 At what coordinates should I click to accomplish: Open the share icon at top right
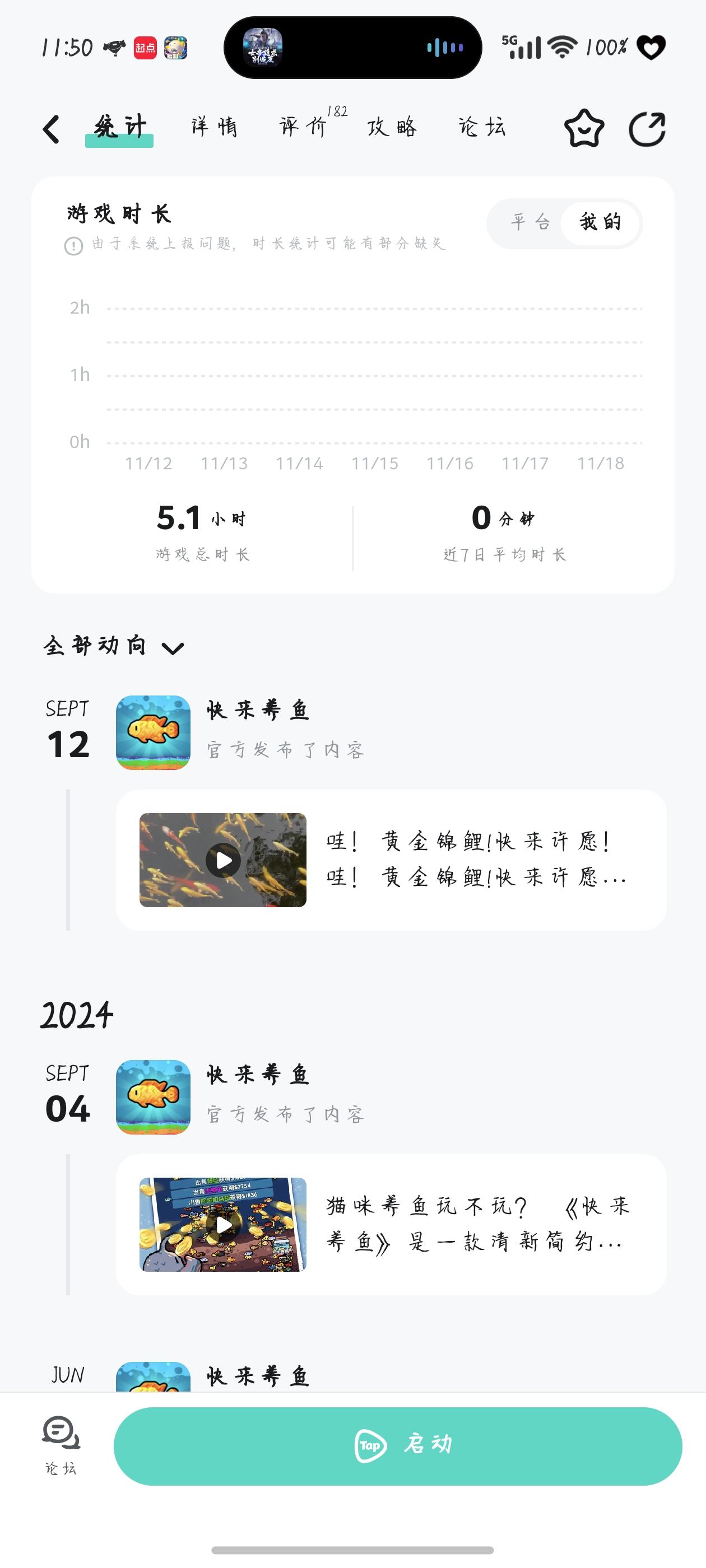point(647,129)
